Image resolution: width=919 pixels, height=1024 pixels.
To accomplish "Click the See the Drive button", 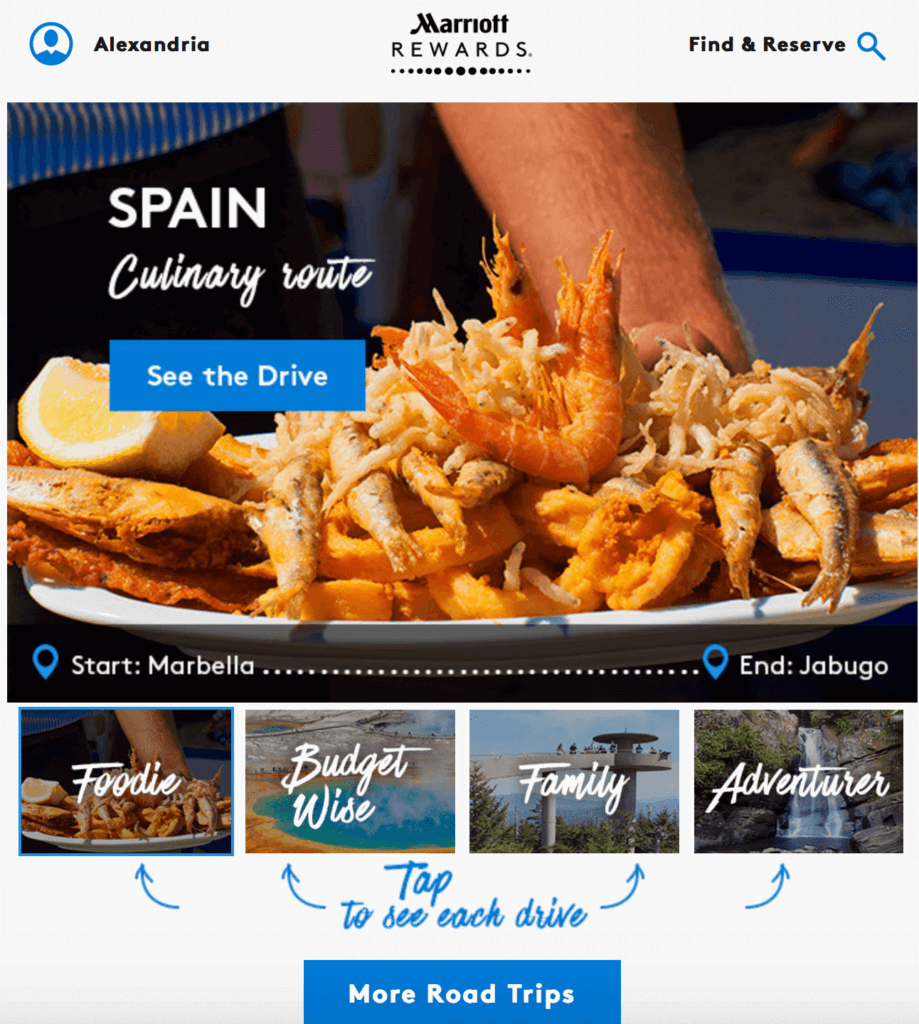I will (237, 376).
